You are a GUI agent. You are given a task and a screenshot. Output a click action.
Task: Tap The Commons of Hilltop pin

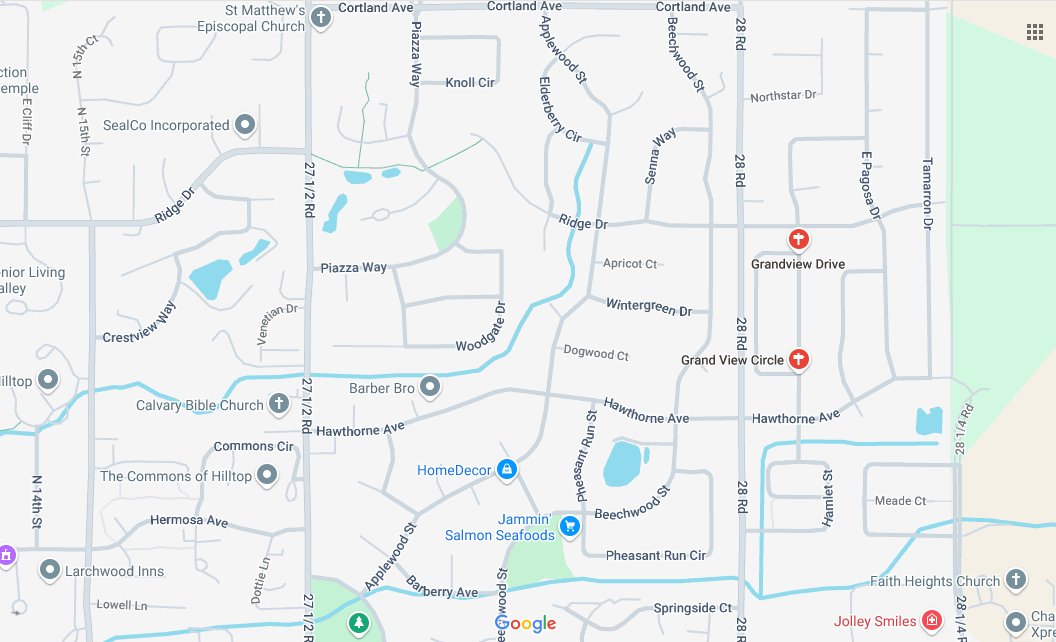[x=268, y=476]
